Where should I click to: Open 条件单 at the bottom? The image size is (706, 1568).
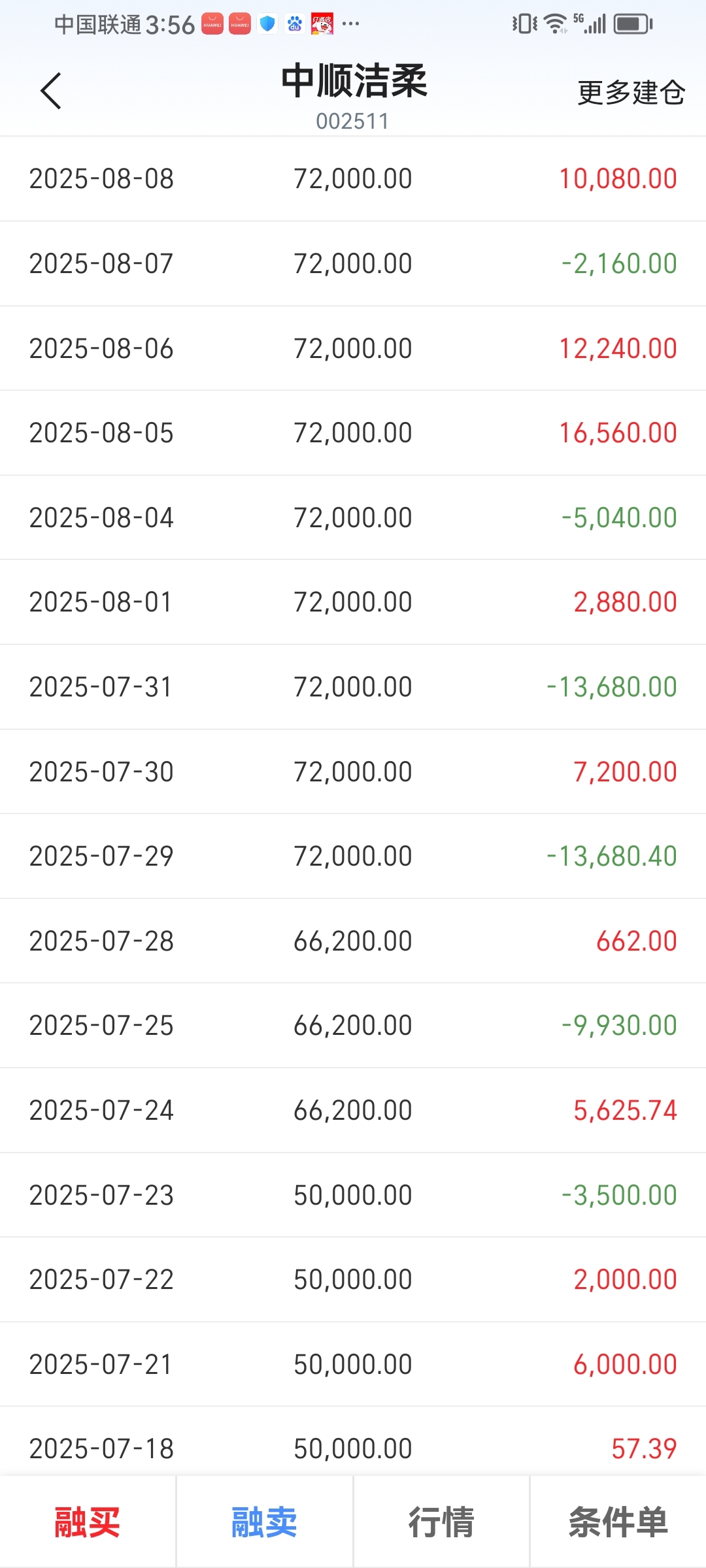(618, 1522)
